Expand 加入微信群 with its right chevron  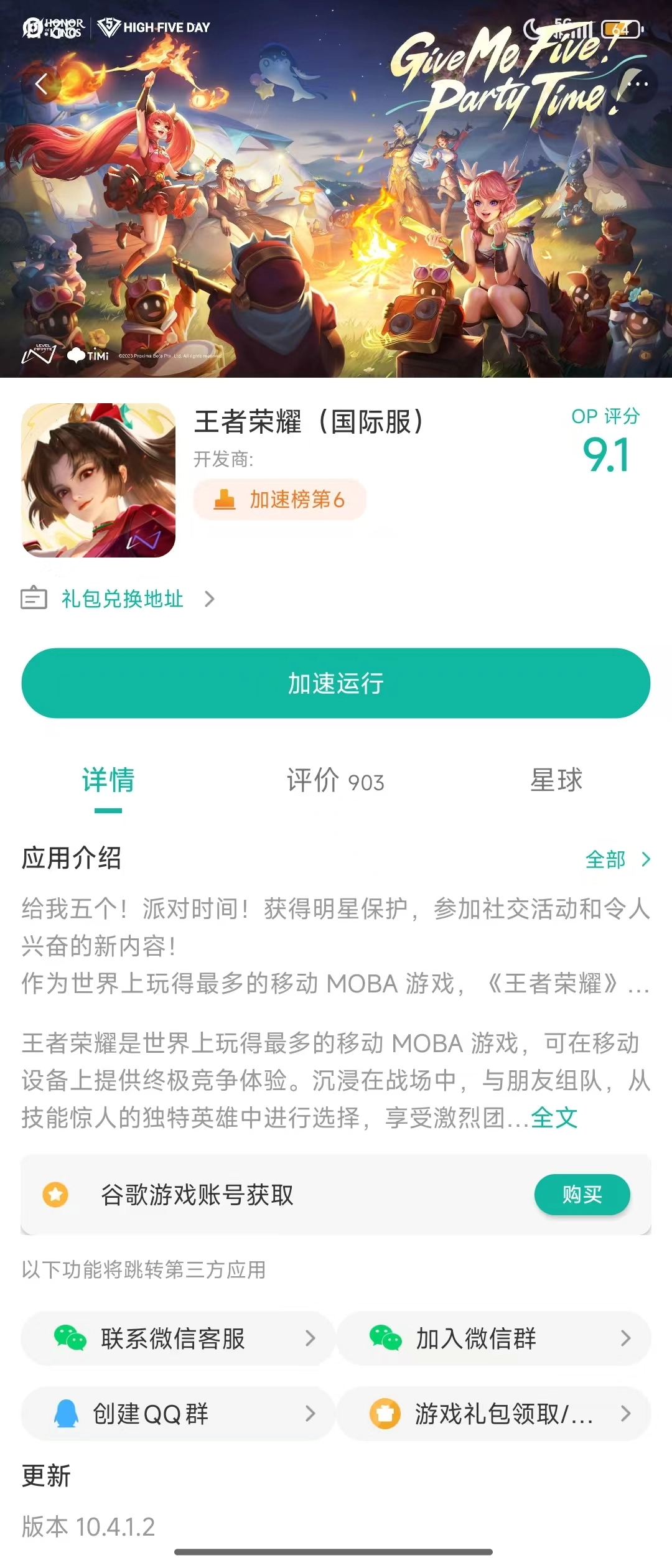[x=628, y=1339]
